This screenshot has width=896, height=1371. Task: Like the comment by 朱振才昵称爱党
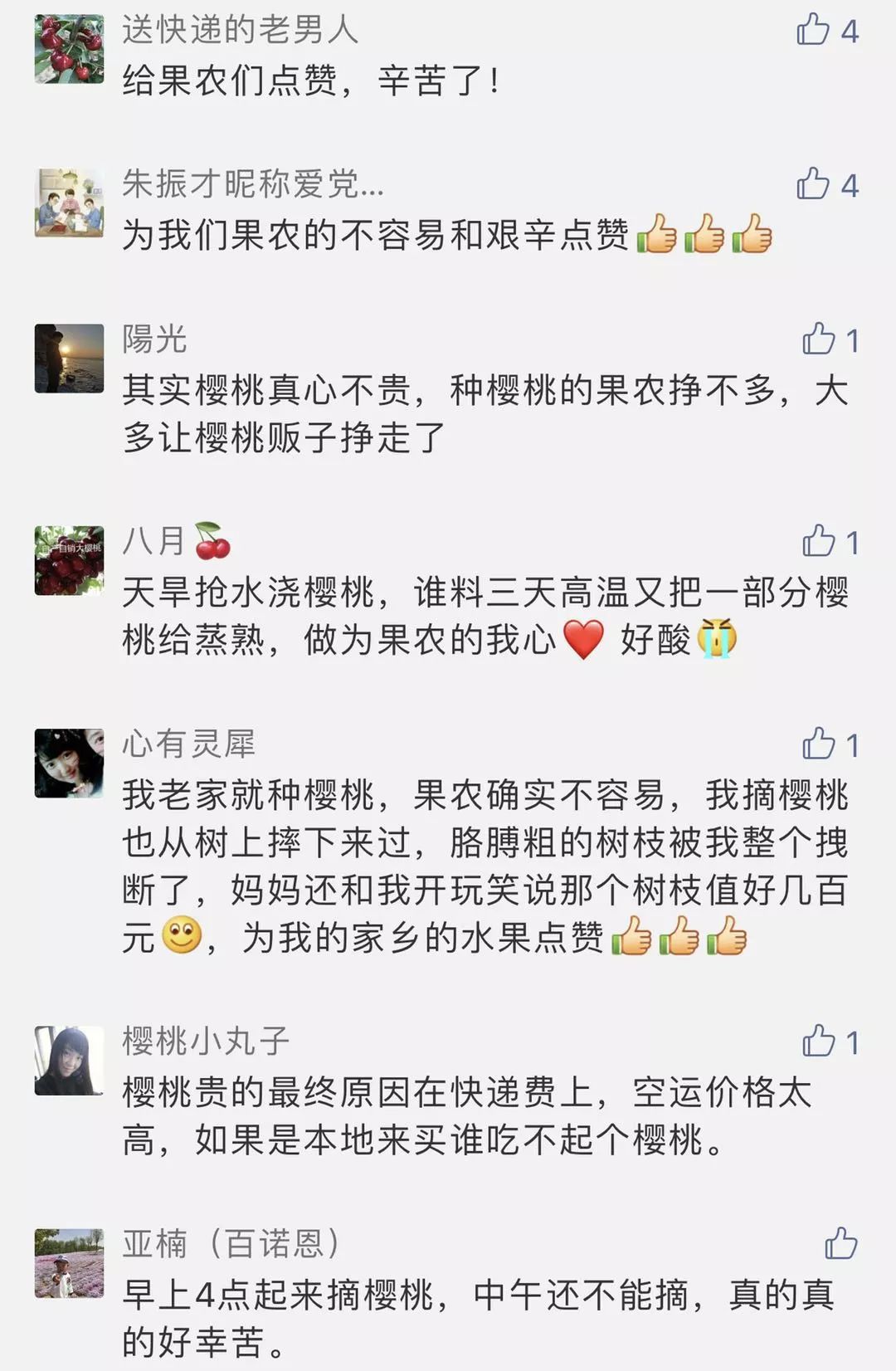814,184
